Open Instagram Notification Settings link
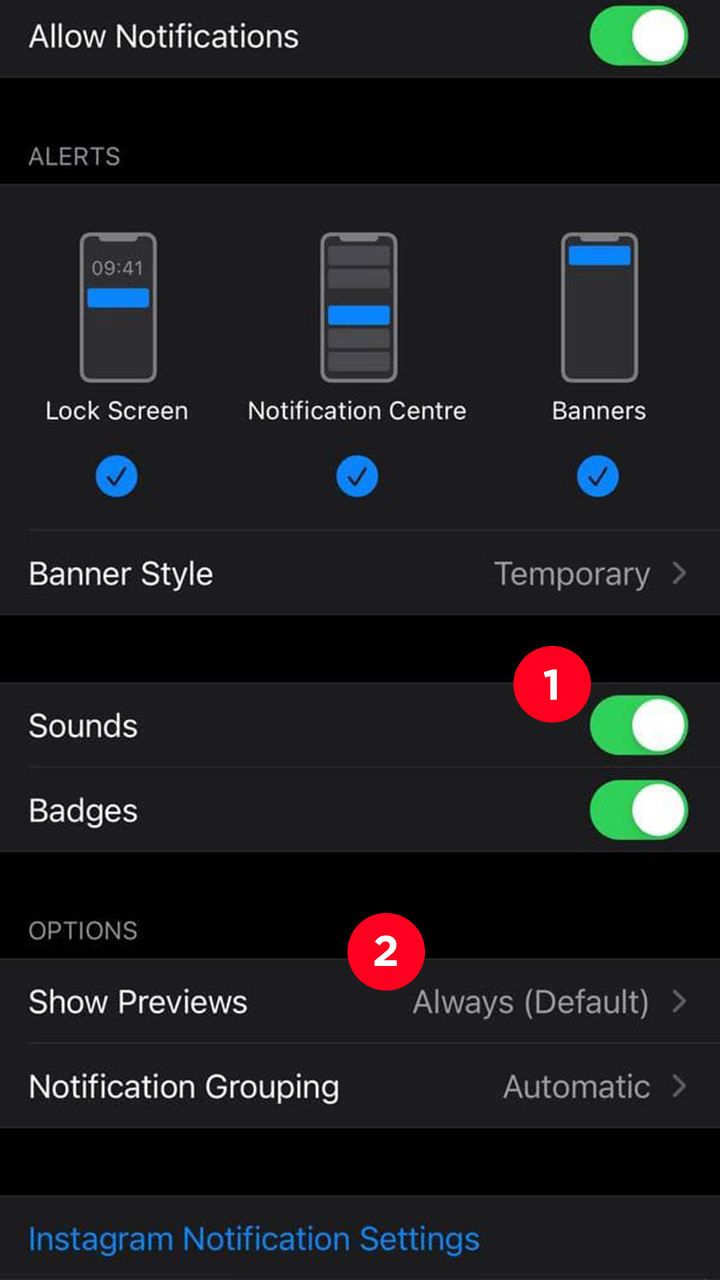This screenshot has height=1280, width=720. coord(254,1240)
